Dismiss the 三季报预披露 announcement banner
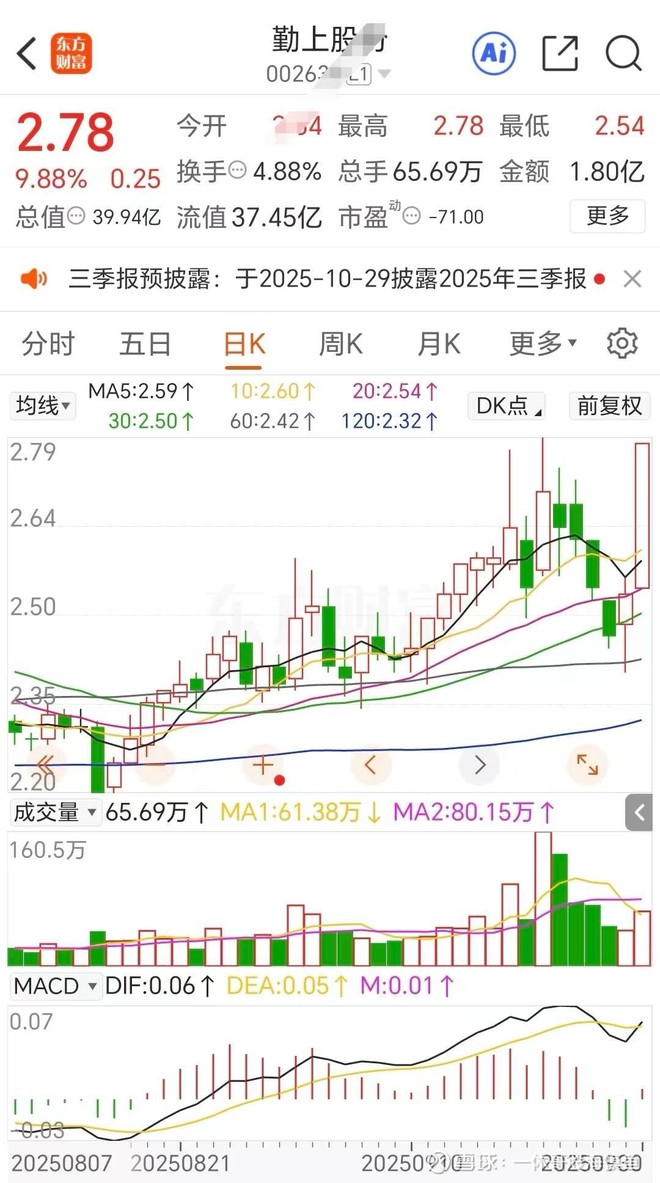 632,279
